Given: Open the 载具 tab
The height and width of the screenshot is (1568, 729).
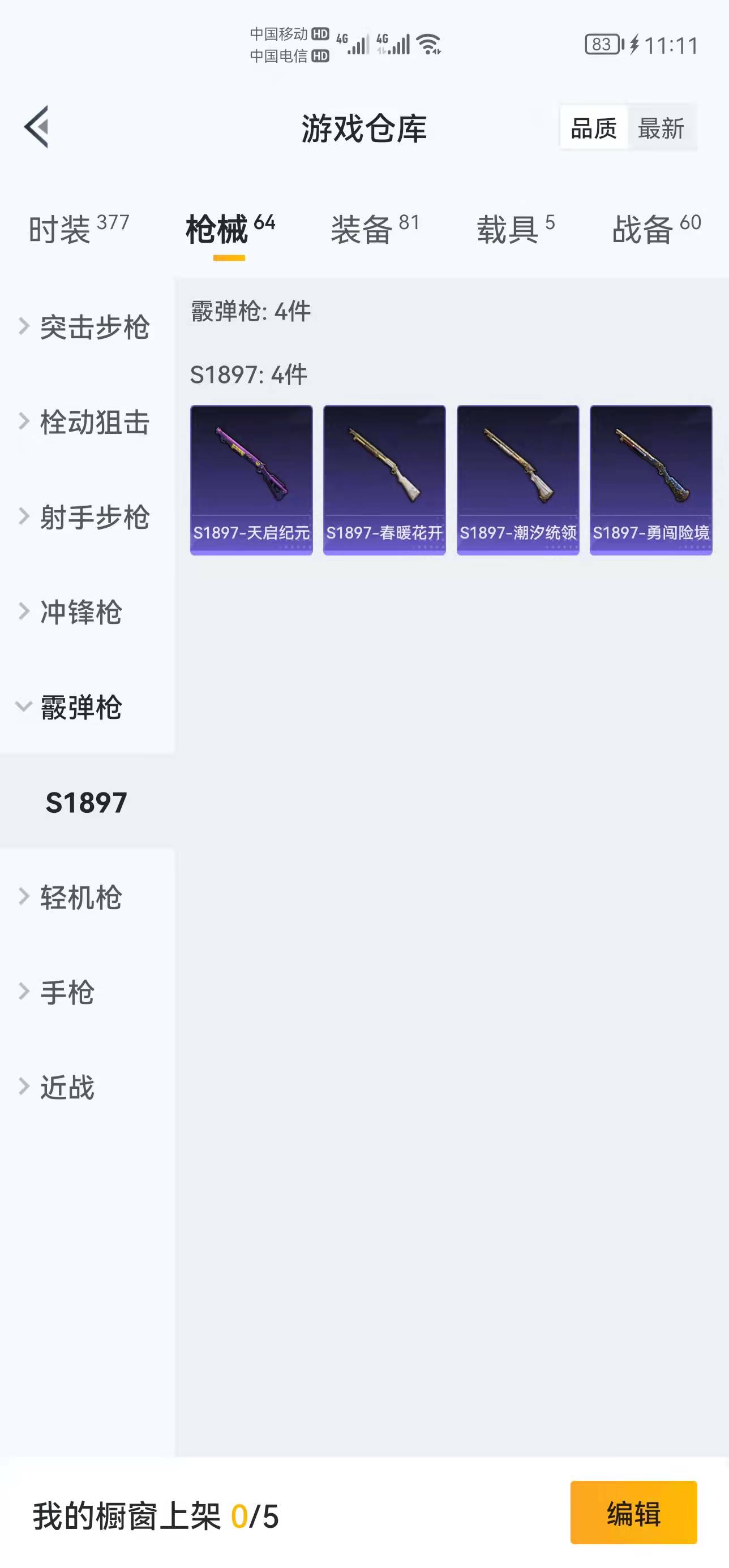Looking at the screenshot, I should 515,230.
